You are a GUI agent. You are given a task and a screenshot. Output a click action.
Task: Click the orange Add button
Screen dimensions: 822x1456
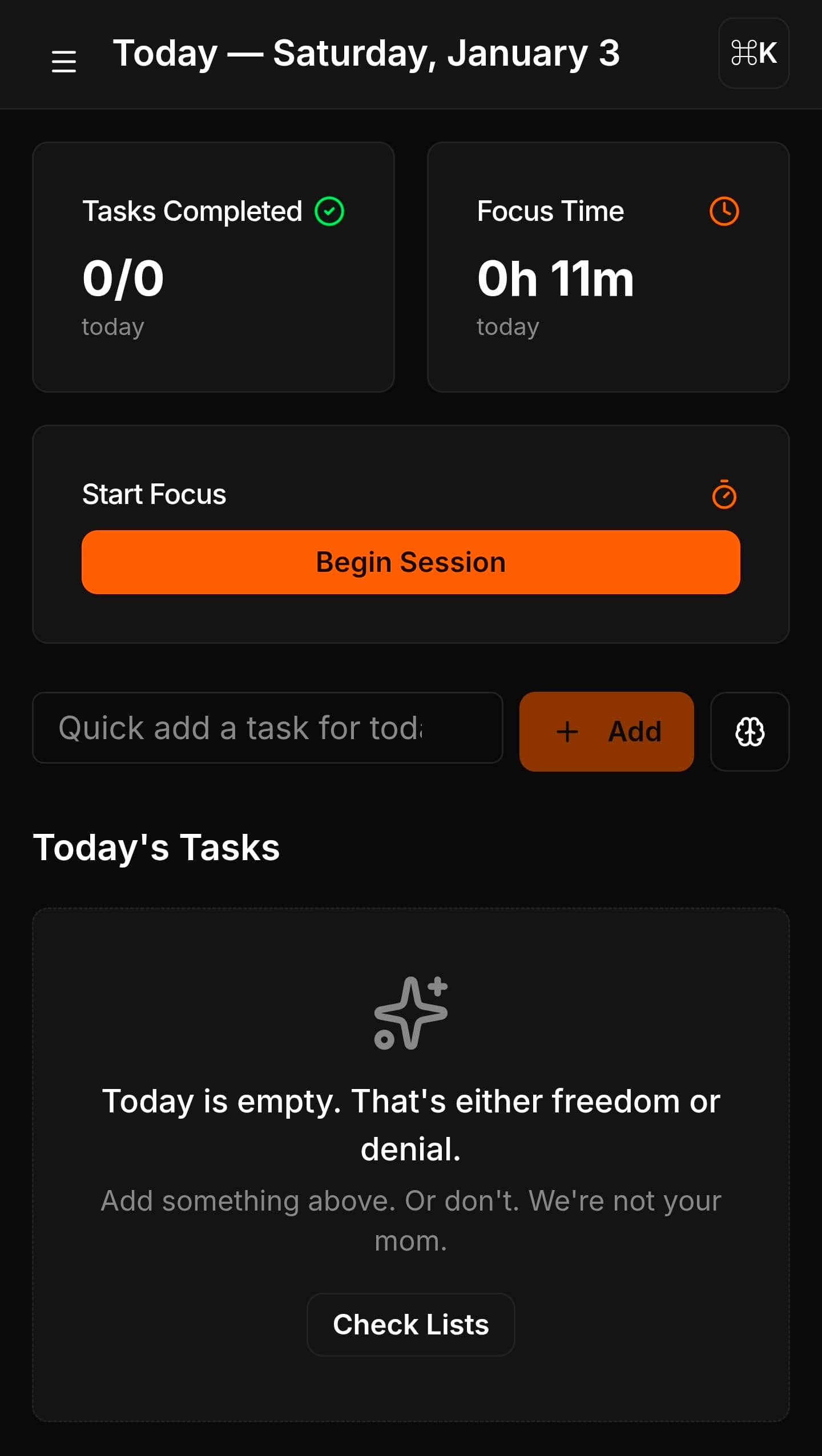606,731
